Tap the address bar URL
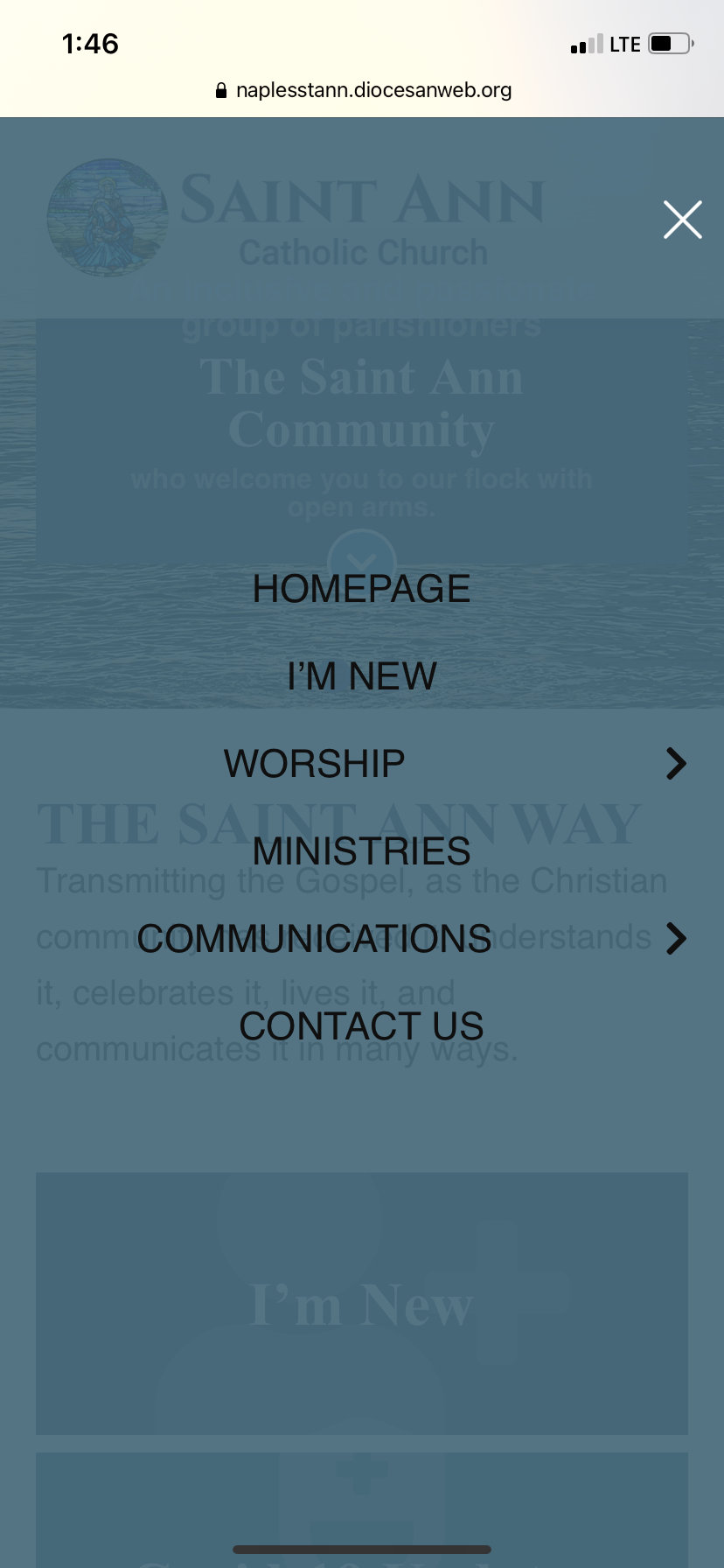This screenshot has width=724, height=1568. point(372,90)
